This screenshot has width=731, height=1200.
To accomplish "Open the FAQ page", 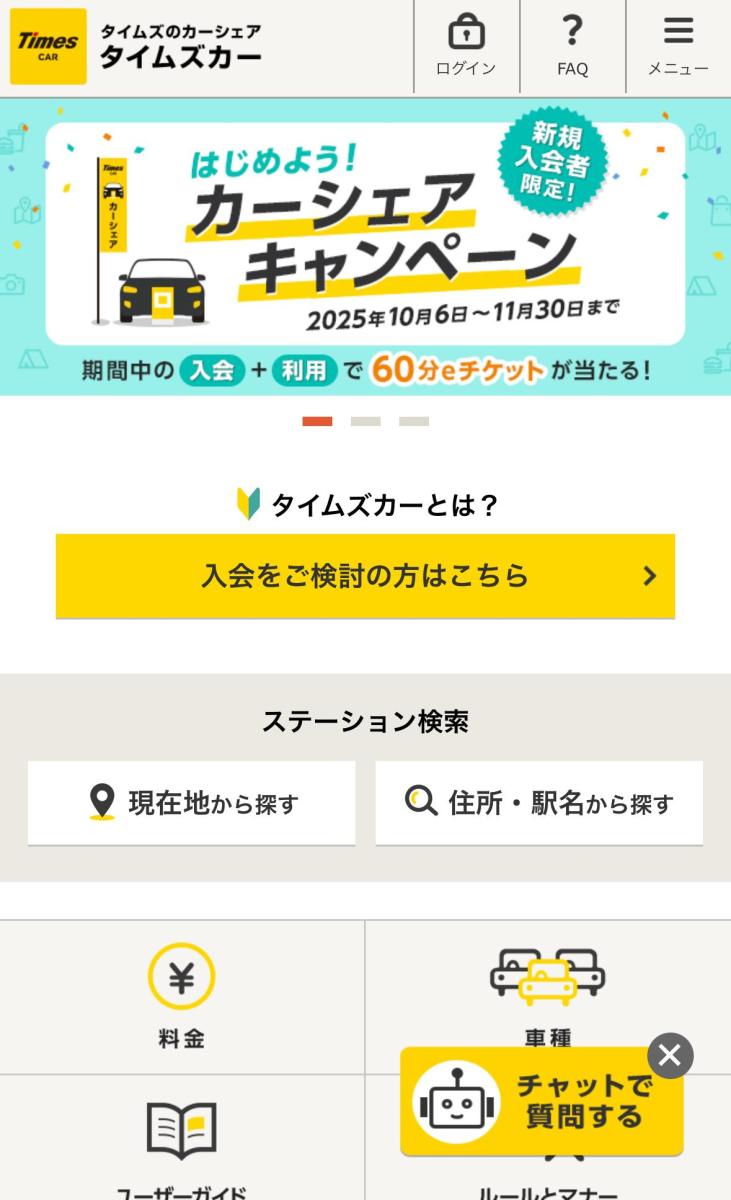I will pos(572,46).
